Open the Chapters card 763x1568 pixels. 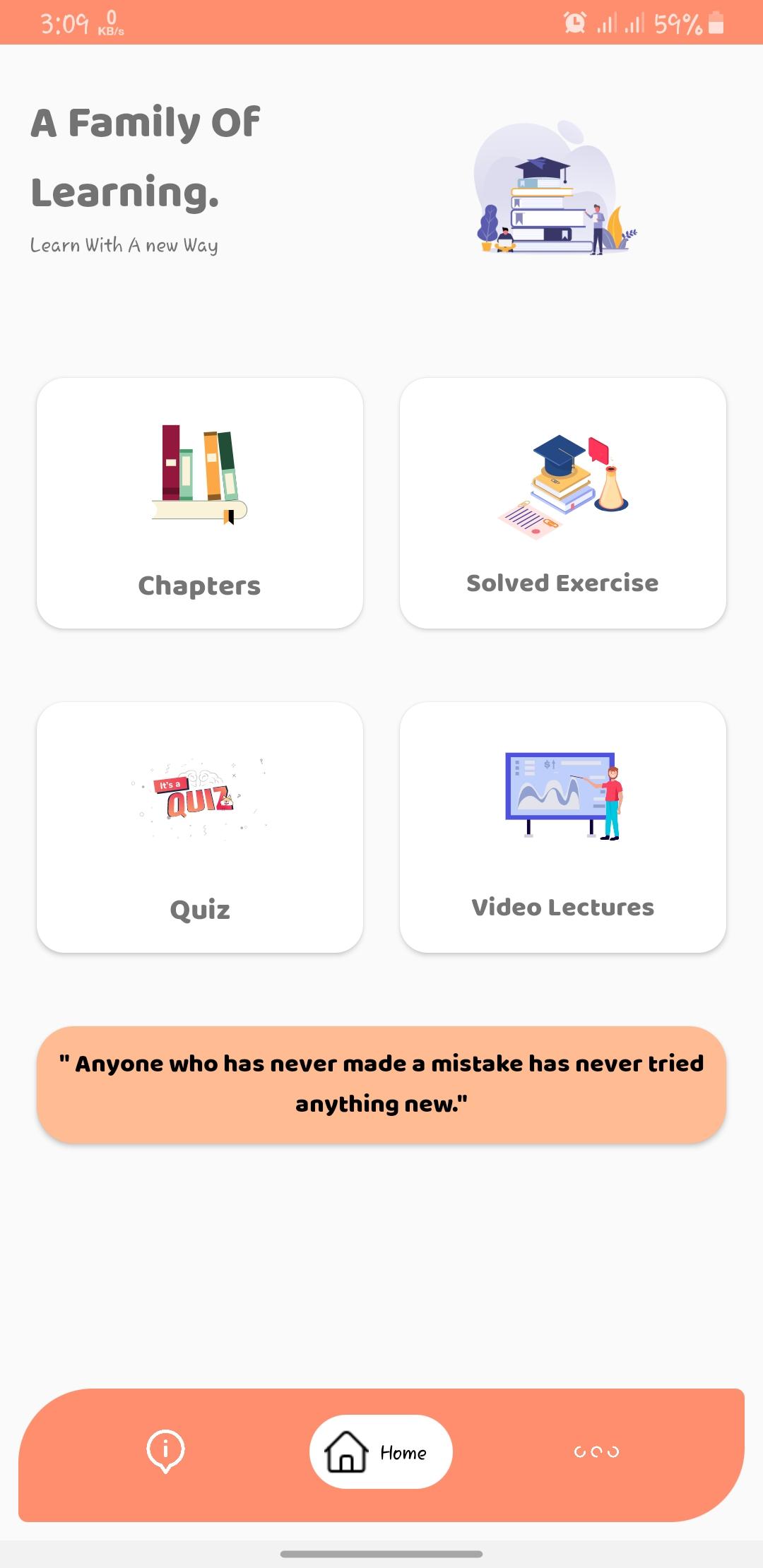point(200,503)
